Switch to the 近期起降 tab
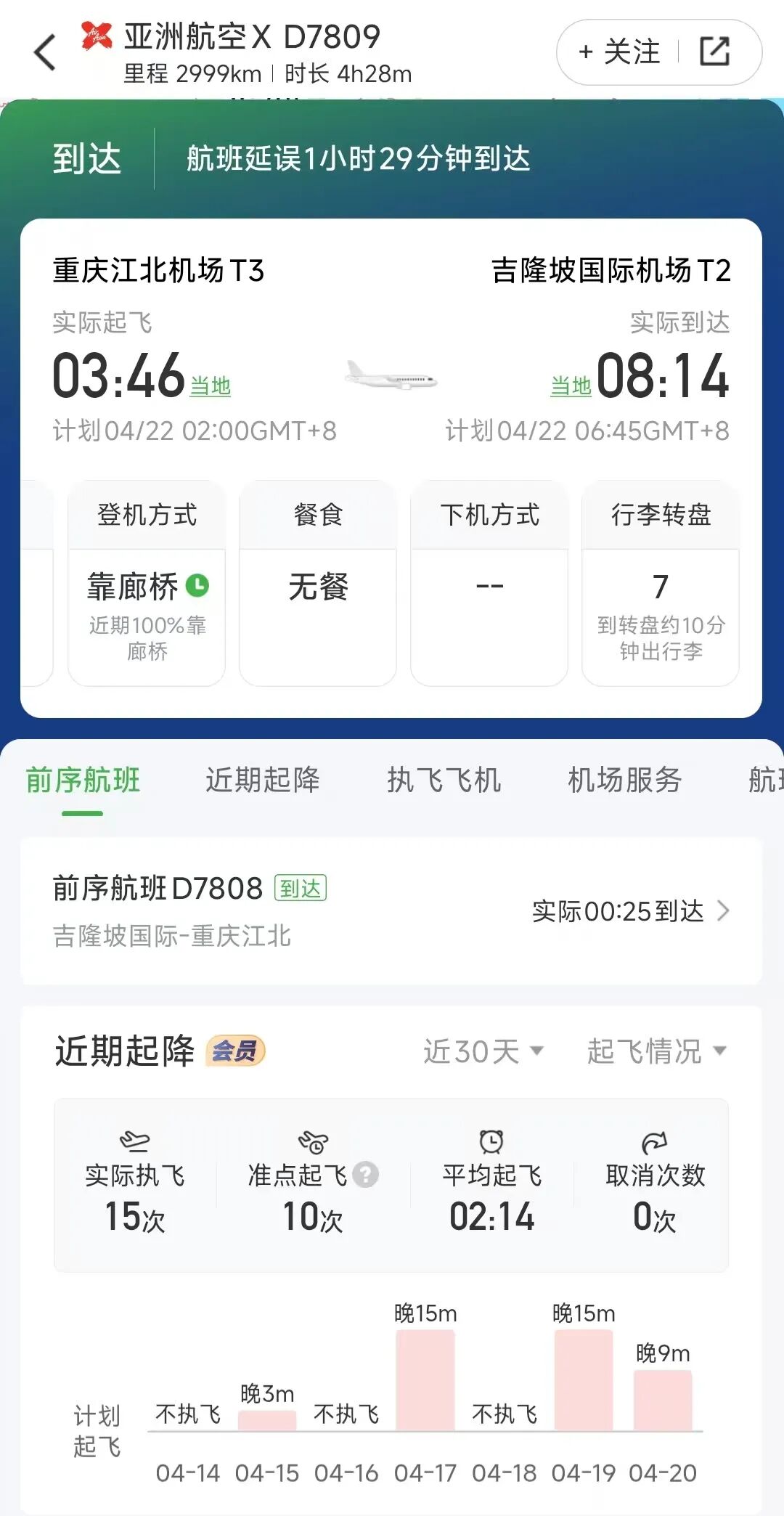Viewport: 784px width, 1516px height. (263, 781)
